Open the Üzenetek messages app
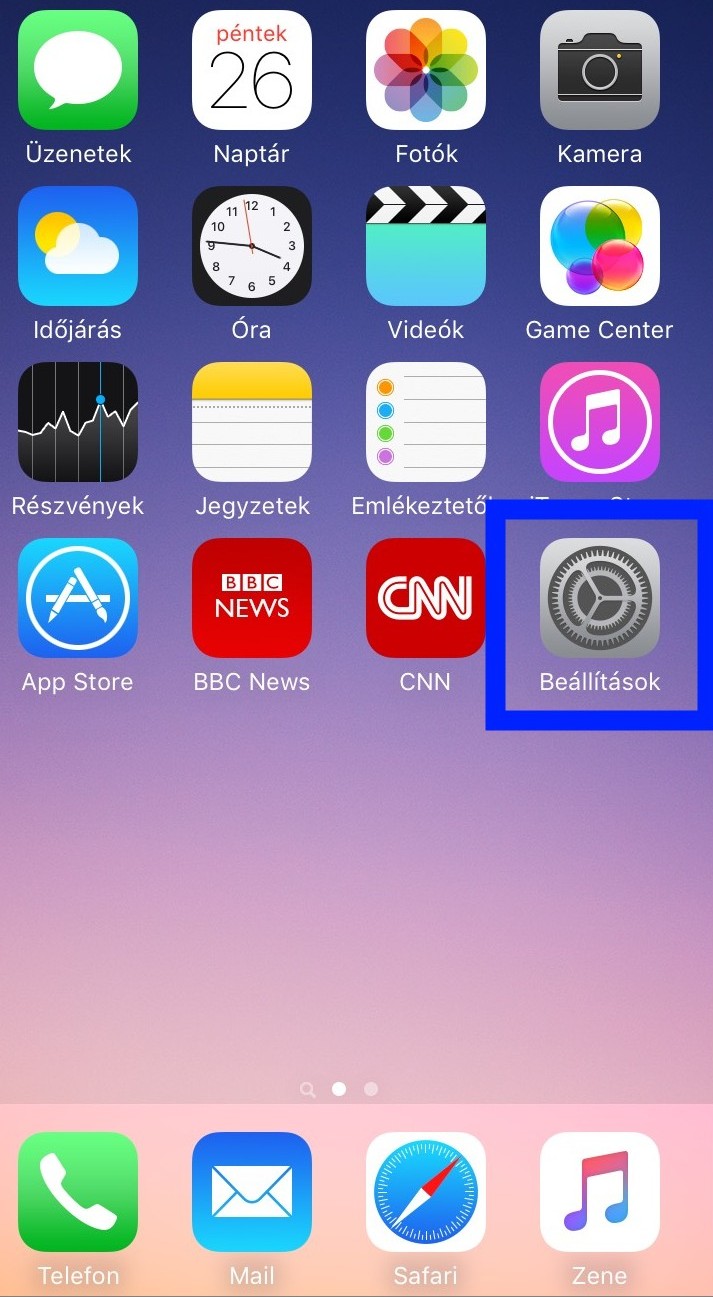Viewport: 713px width, 1297px height. pos(78,70)
